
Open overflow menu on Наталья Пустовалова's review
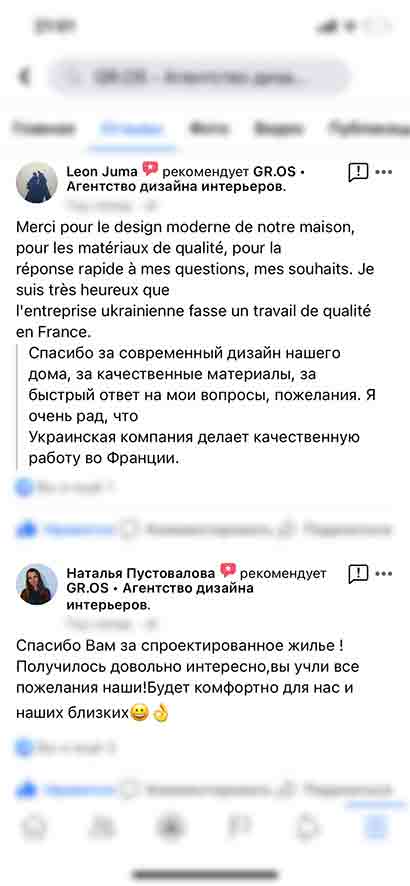click(x=383, y=574)
